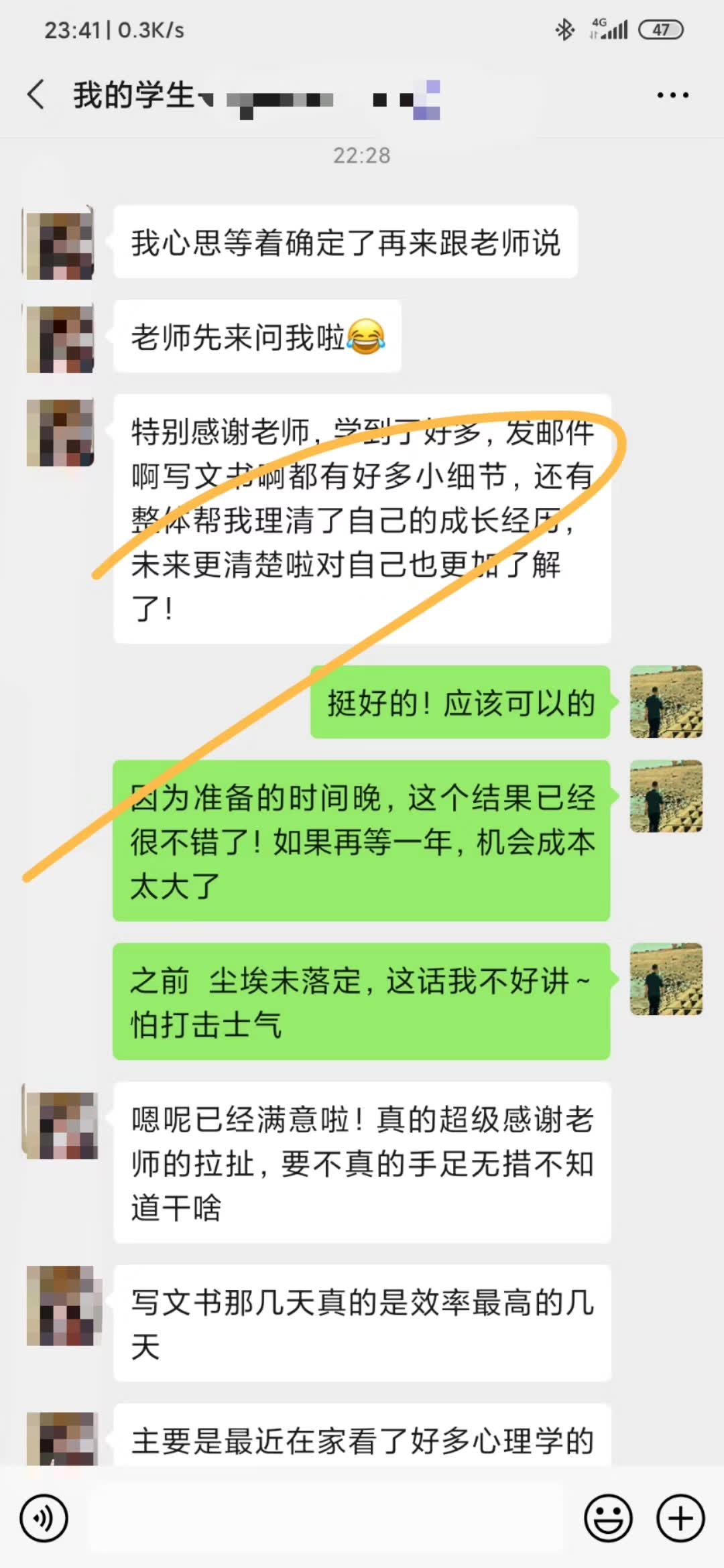This screenshot has width=724, height=1568.
Task: Open the emoji picker
Action: 608,1518
